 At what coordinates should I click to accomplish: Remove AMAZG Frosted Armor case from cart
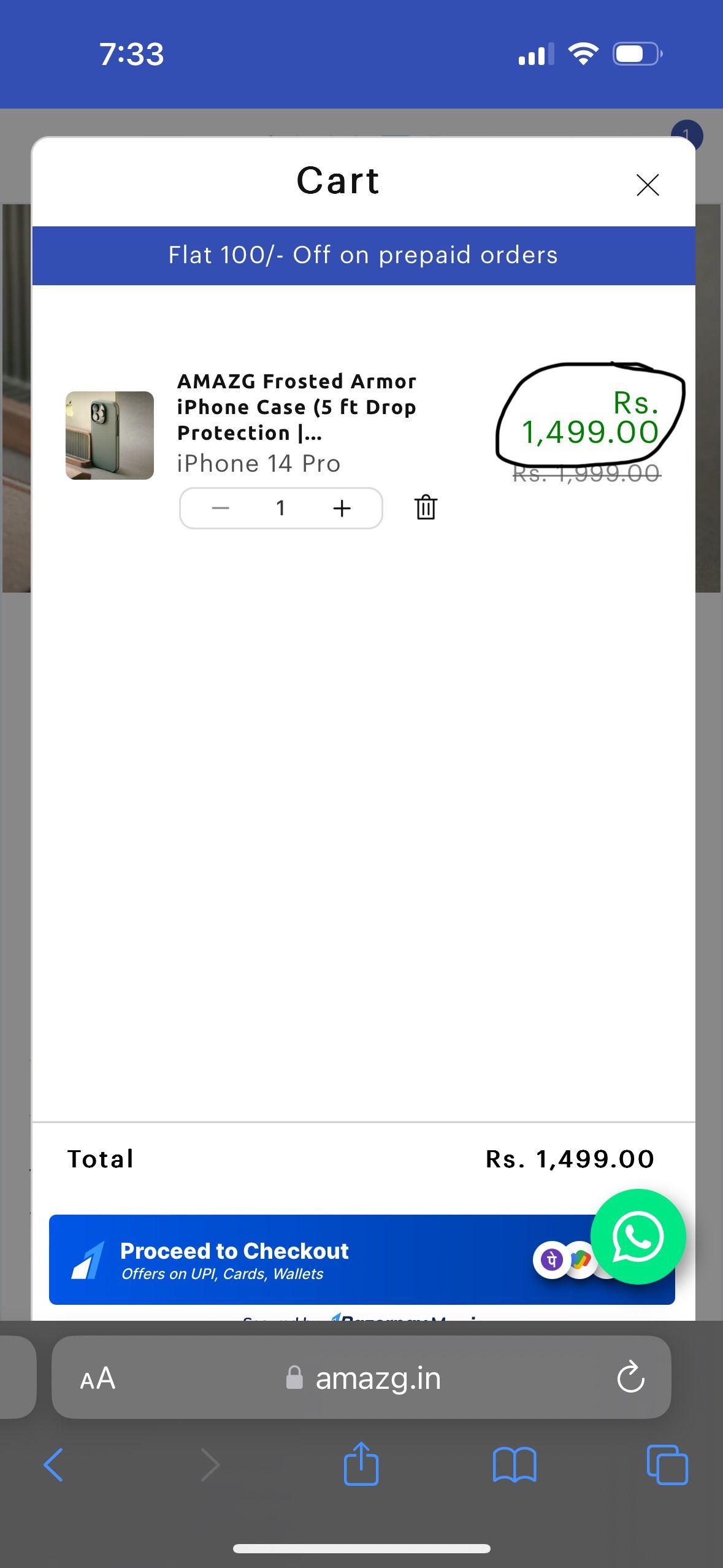point(426,507)
